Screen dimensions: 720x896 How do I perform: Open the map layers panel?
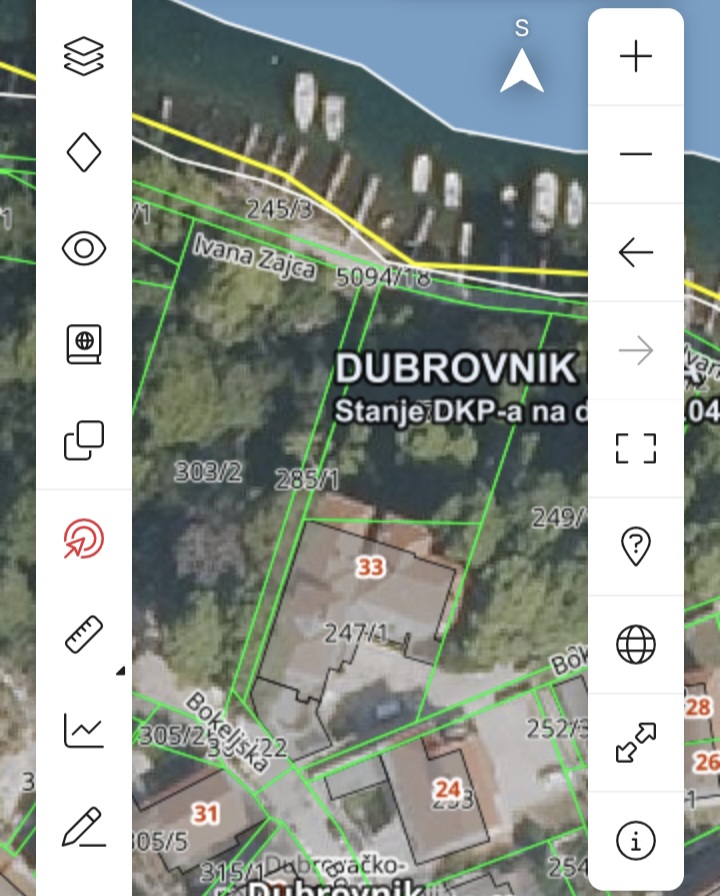(x=84, y=57)
